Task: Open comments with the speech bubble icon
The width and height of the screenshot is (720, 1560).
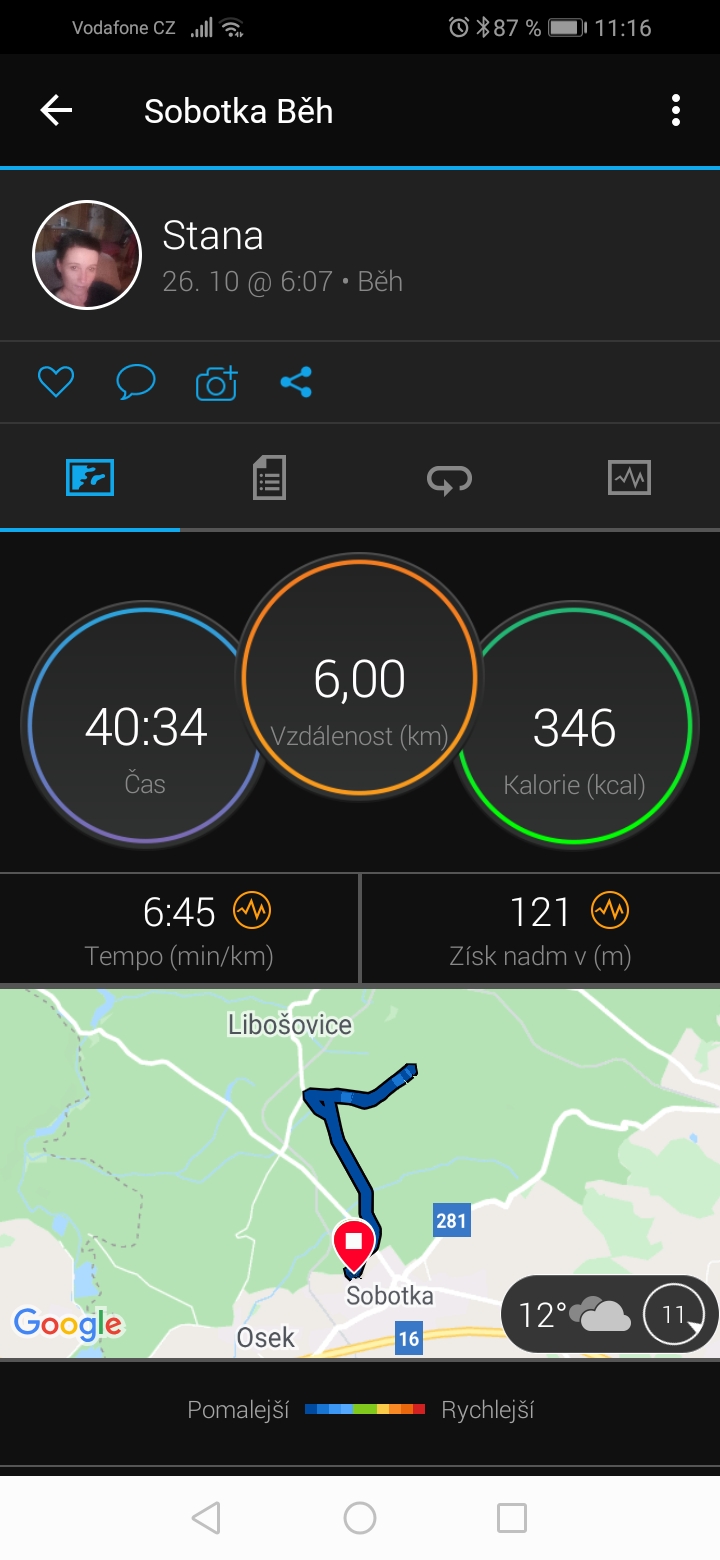Action: click(x=136, y=382)
